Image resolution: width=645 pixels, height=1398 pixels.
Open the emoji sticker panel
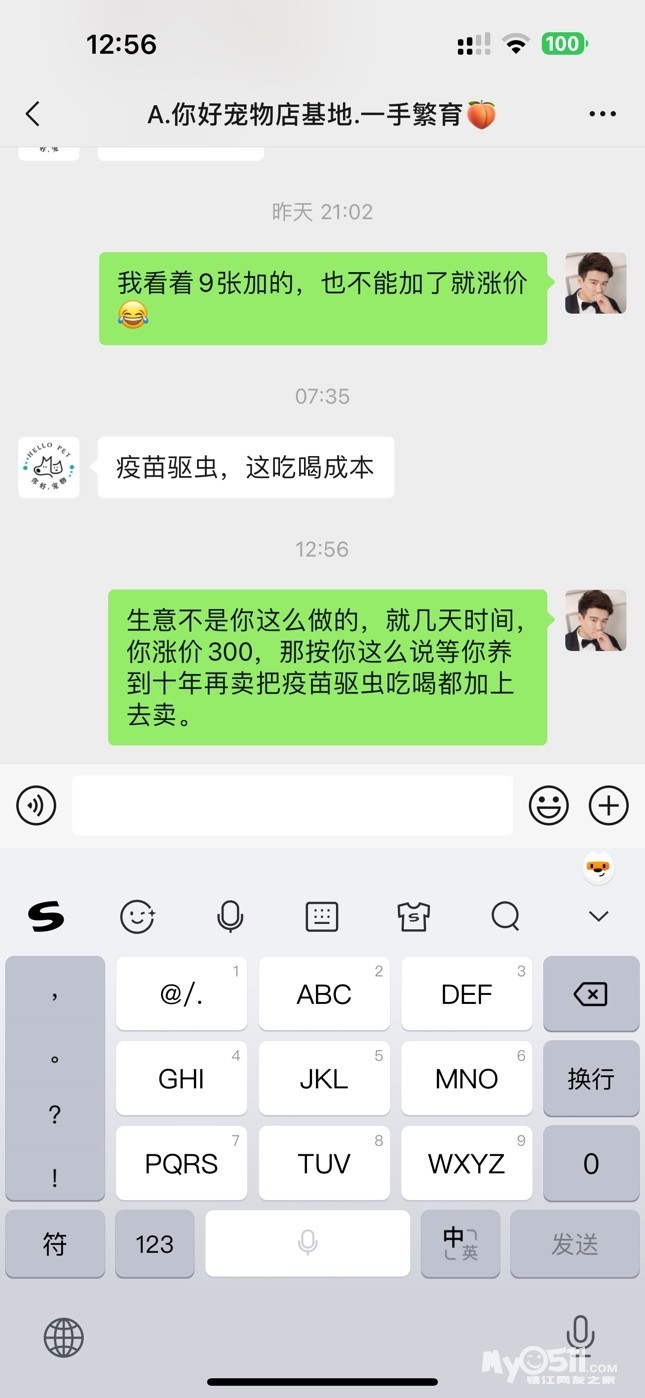548,805
